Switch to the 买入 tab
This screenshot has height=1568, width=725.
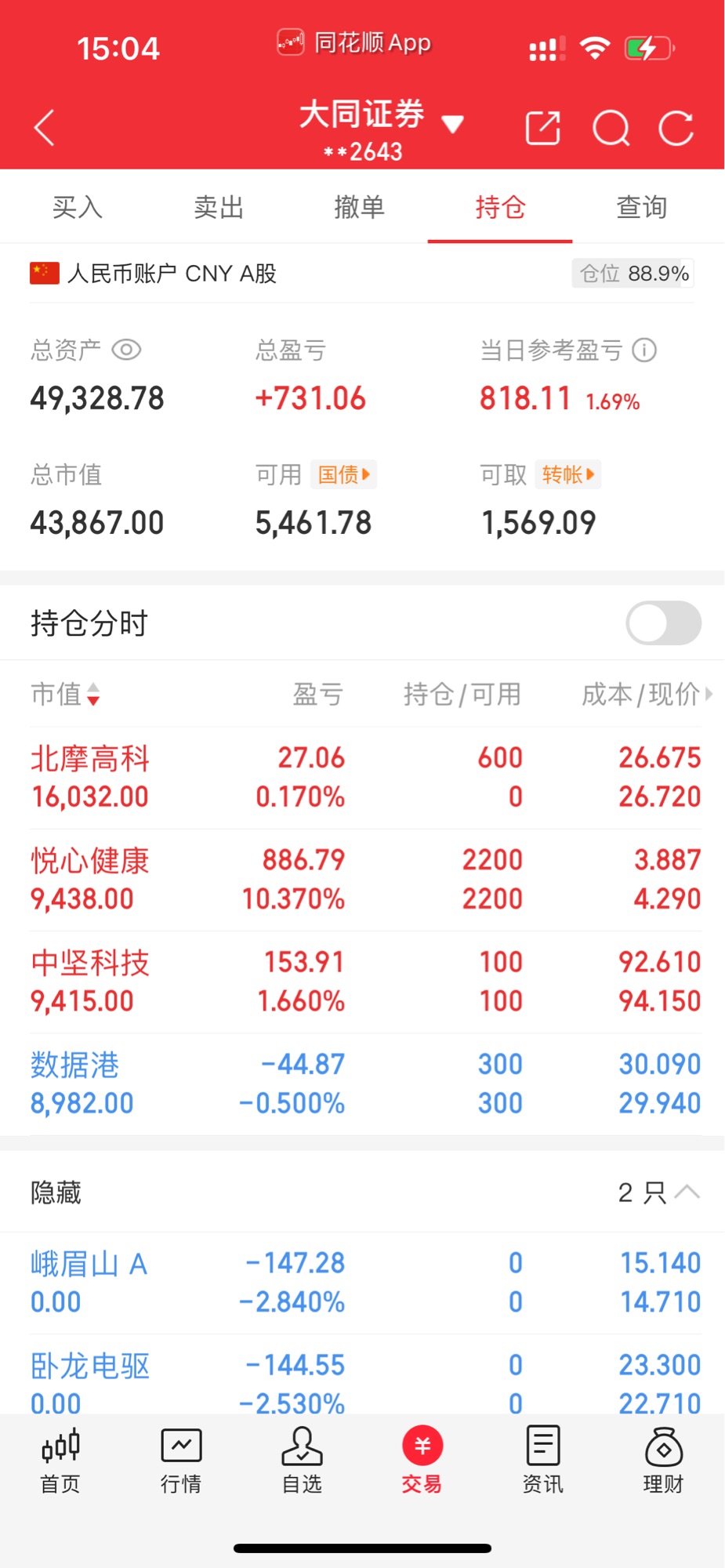pos(77,207)
